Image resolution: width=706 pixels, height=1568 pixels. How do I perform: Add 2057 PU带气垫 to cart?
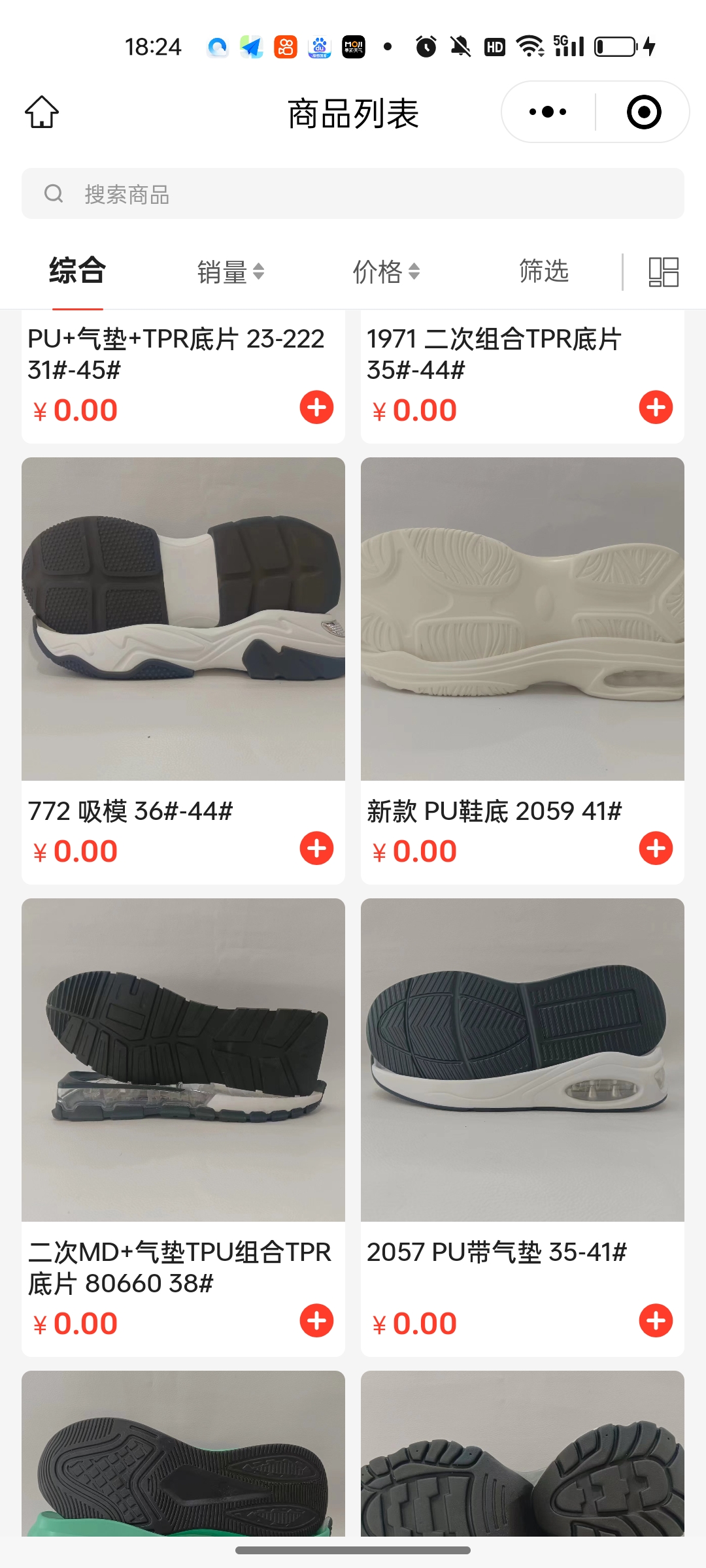coord(656,1321)
